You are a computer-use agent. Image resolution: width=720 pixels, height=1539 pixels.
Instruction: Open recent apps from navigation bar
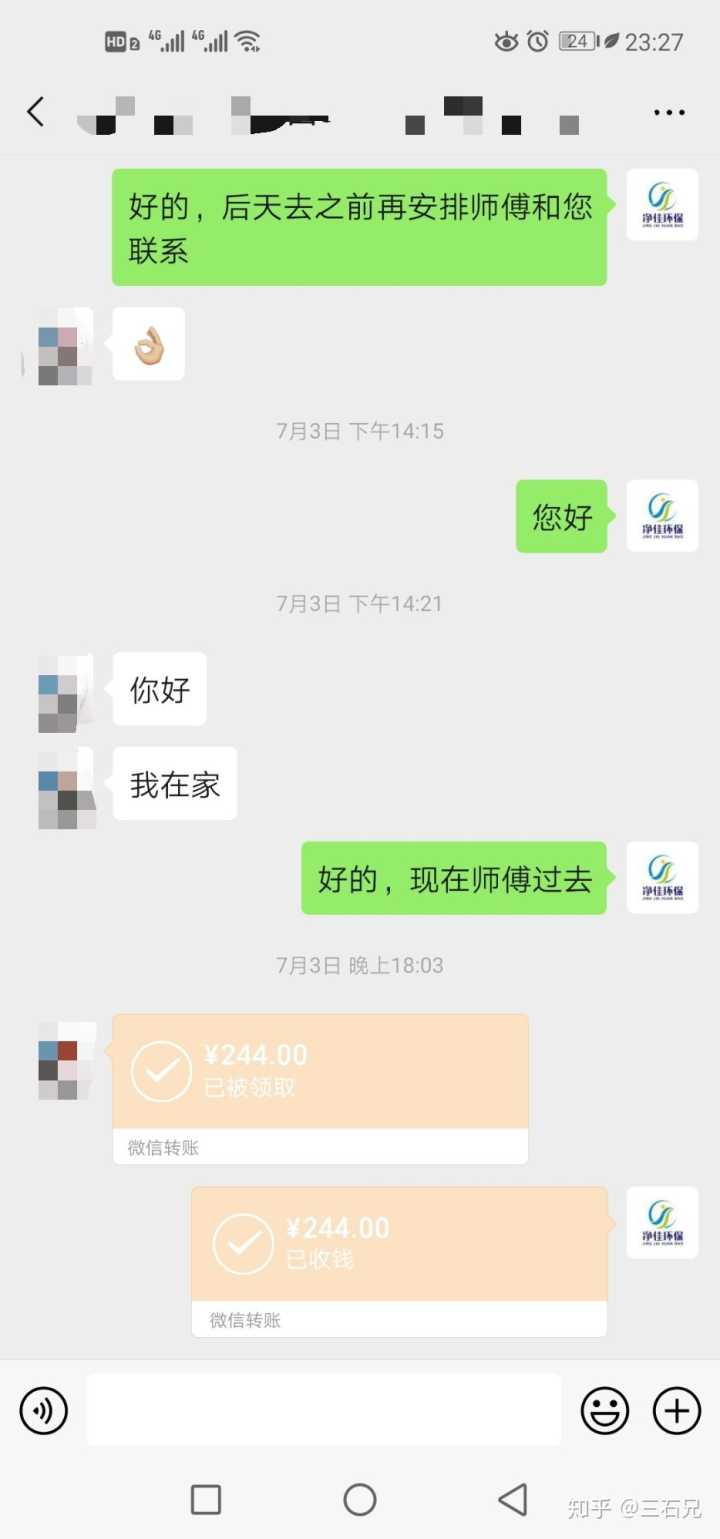coord(206,1499)
